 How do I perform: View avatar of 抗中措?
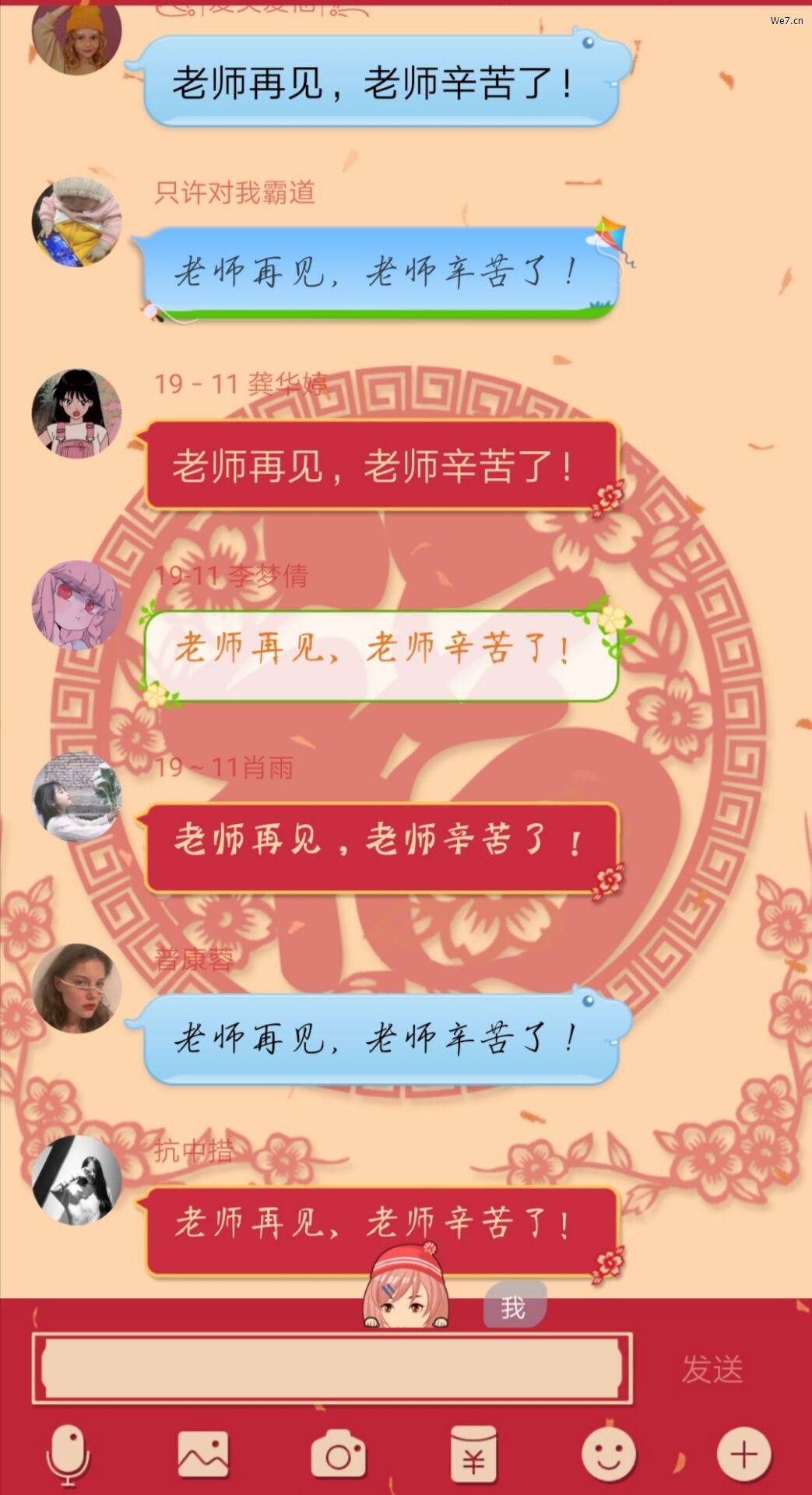(76, 1180)
